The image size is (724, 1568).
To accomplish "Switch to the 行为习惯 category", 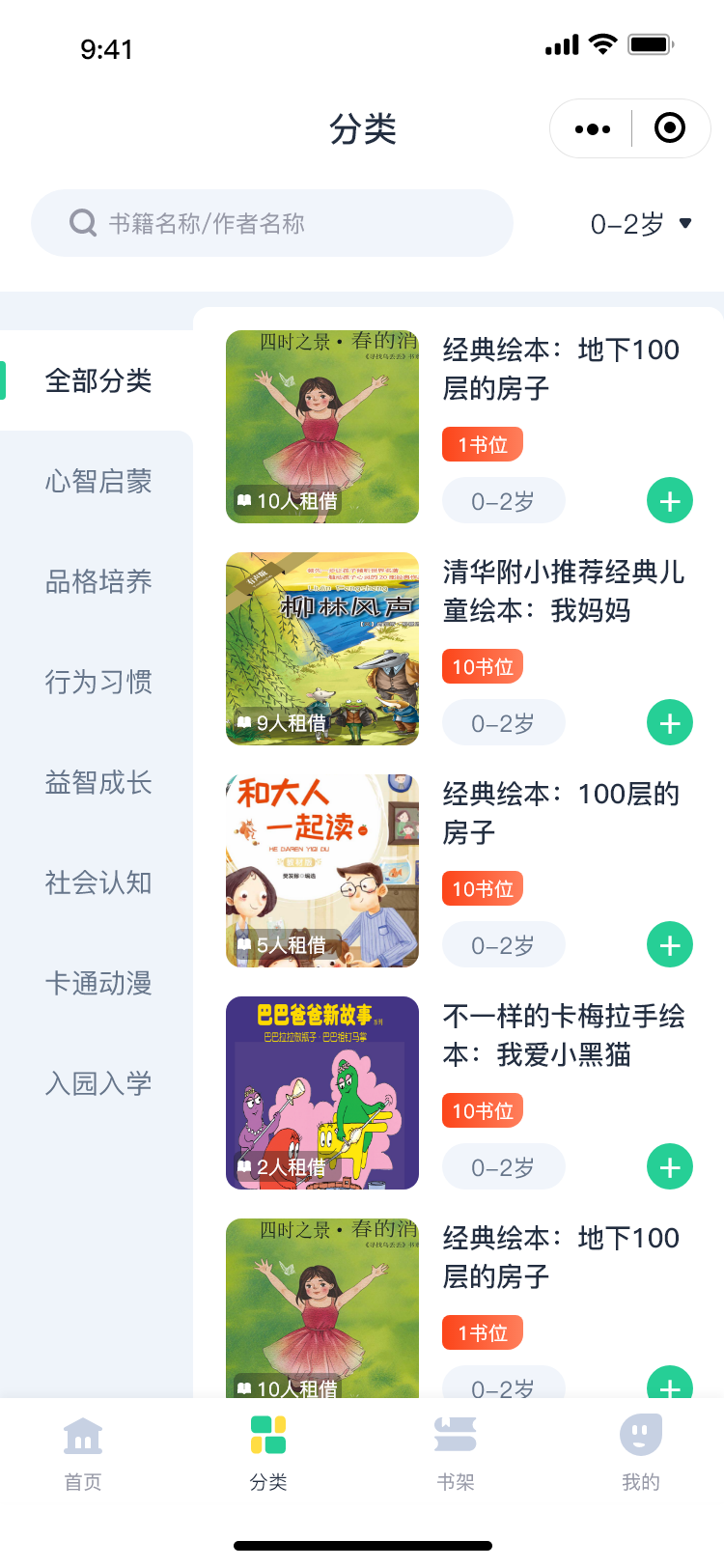I will 97,682.
